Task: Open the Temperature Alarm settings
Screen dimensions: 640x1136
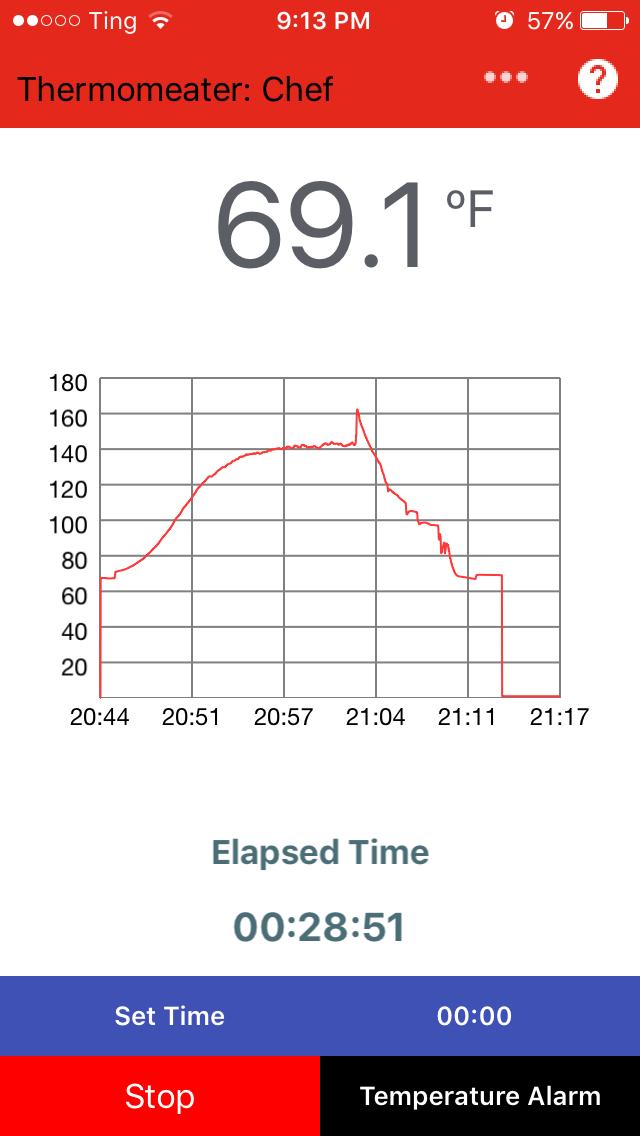Action: point(480,1096)
